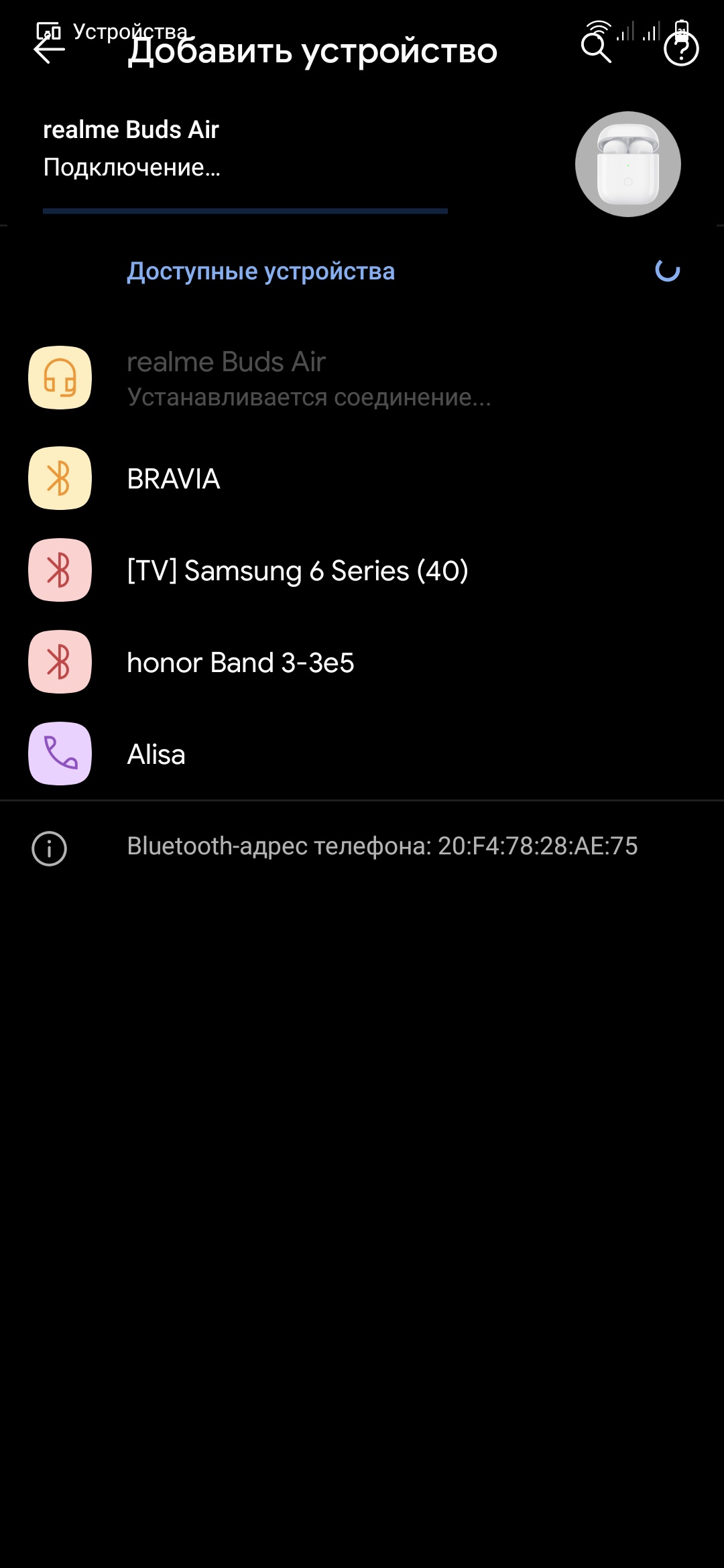Open the help question mark icon
This screenshot has width=724, height=1568.
tap(681, 49)
